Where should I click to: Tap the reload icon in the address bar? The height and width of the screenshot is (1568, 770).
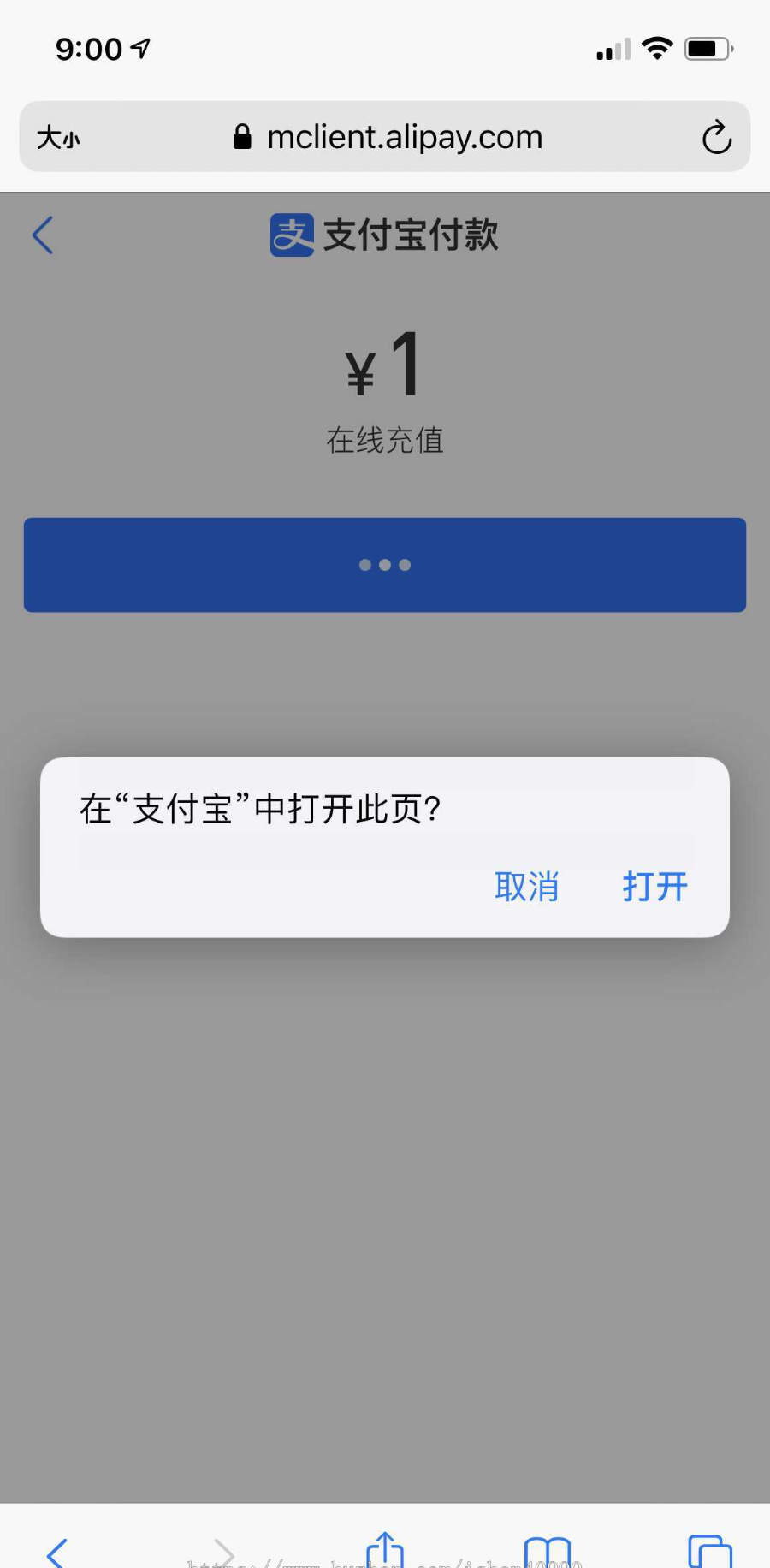click(717, 136)
